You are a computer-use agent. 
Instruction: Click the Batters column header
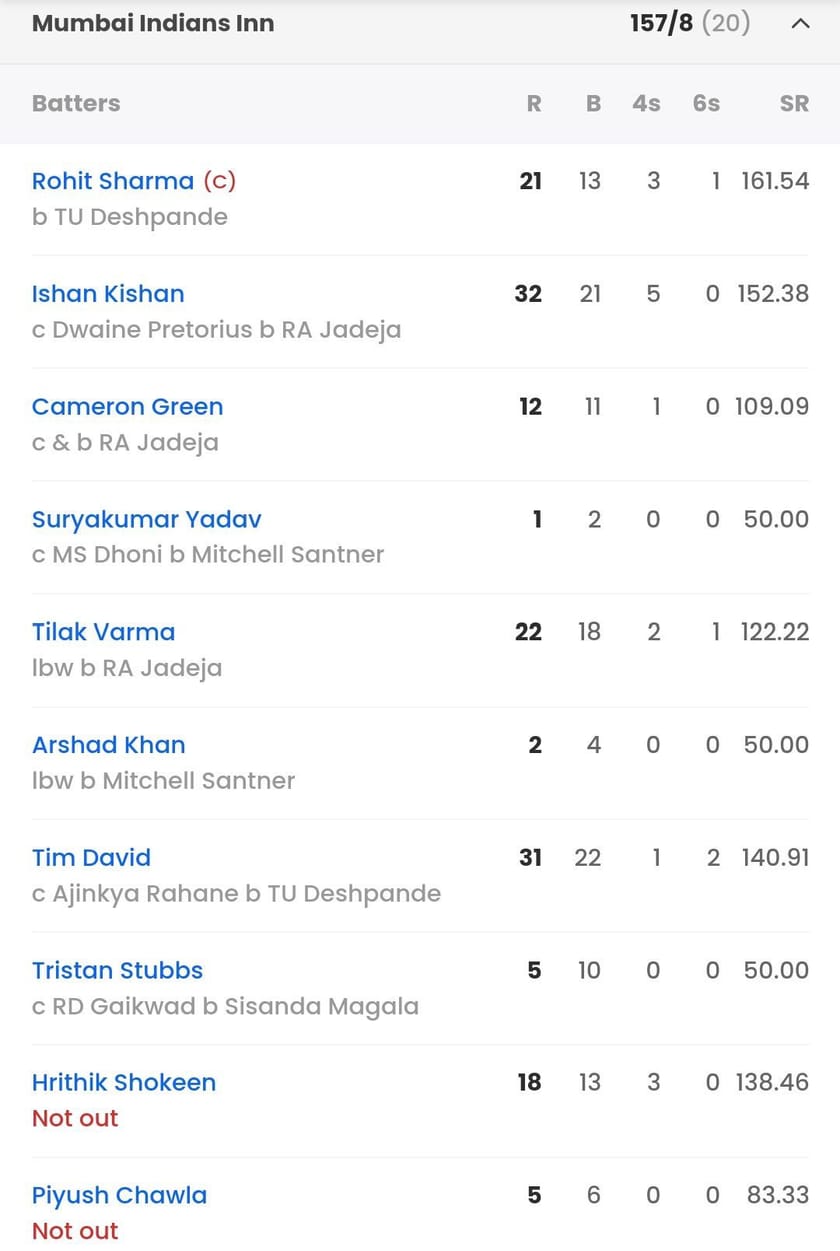click(x=76, y=103)
